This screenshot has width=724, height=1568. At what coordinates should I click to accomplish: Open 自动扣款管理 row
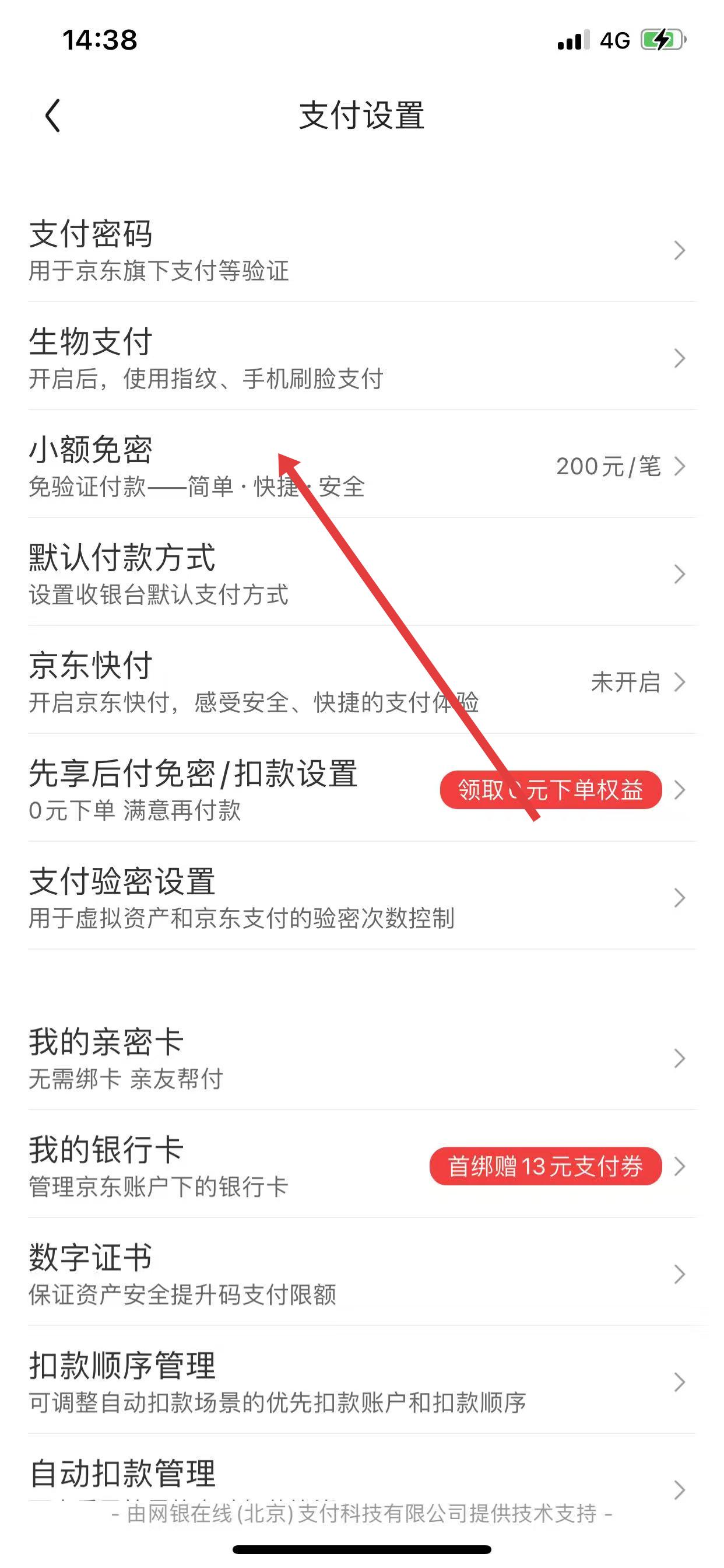[x=362, y=1474]
